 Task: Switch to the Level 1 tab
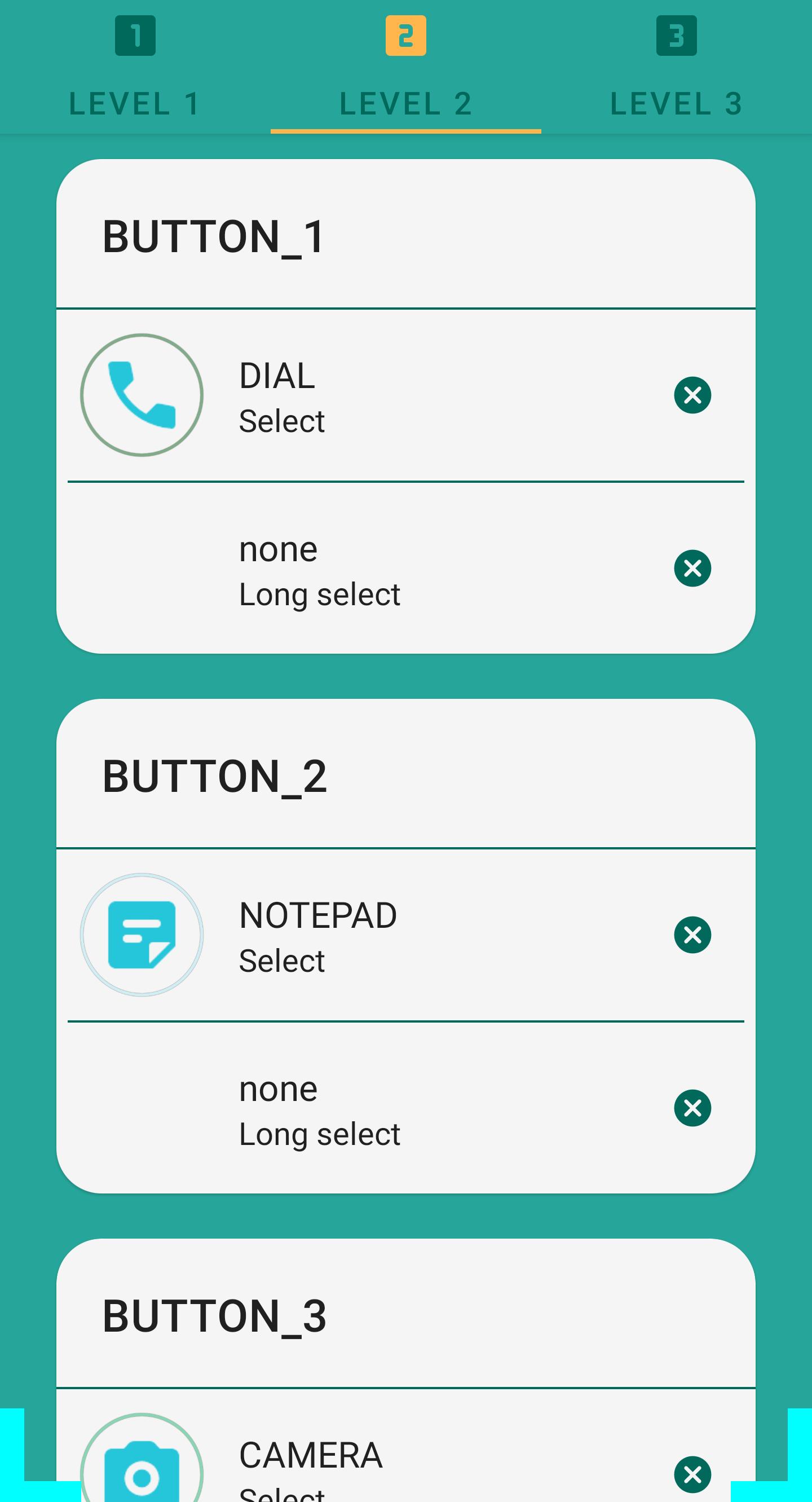coord(135,67)
